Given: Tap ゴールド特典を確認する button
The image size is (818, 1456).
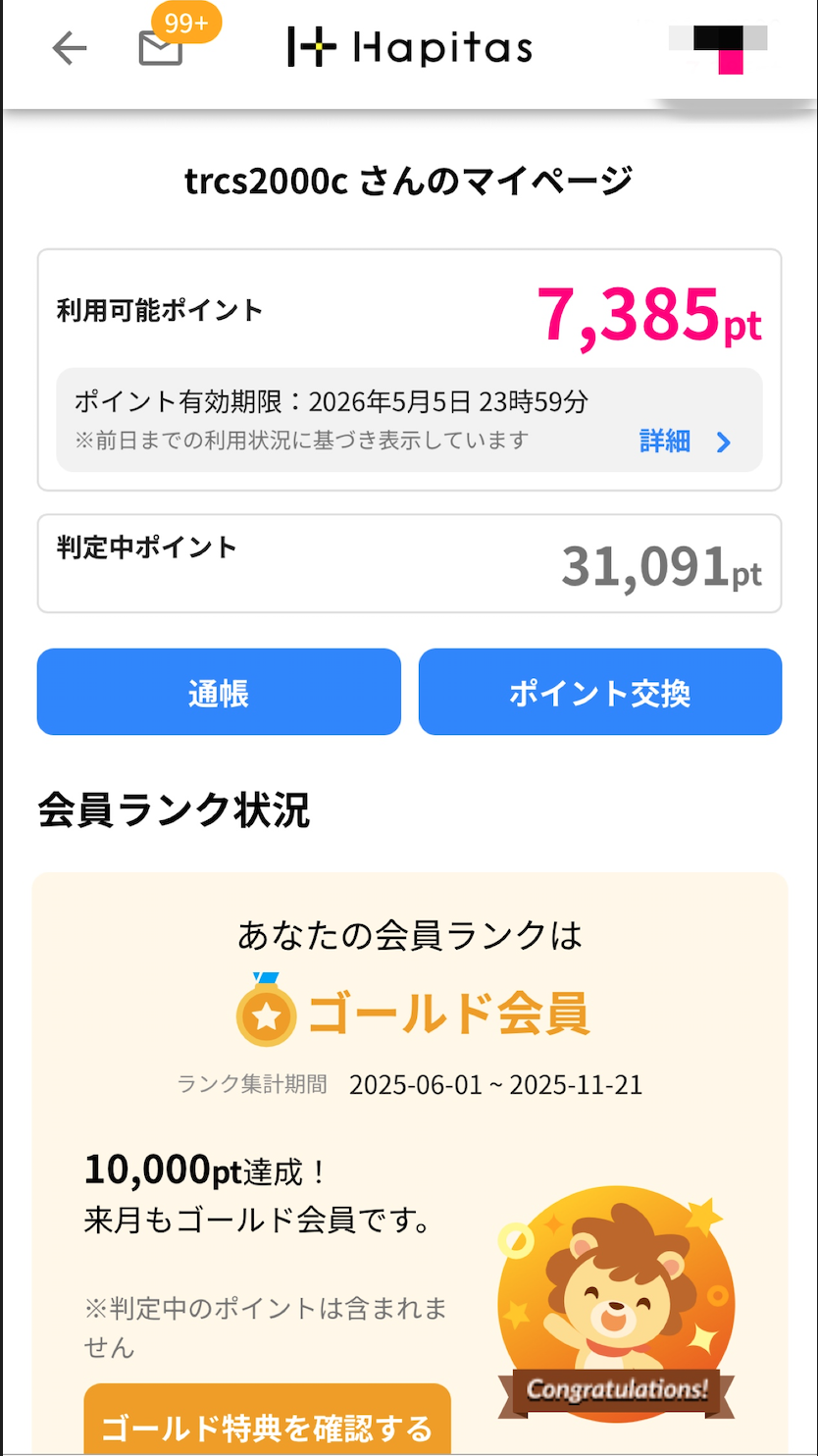Looking at the screenshot, I should click(267, 1426).
